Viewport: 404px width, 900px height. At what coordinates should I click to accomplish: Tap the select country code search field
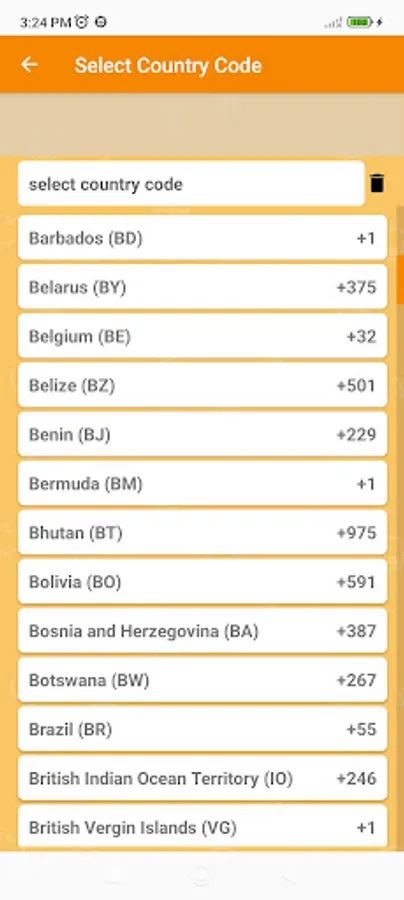pos(191,184)
